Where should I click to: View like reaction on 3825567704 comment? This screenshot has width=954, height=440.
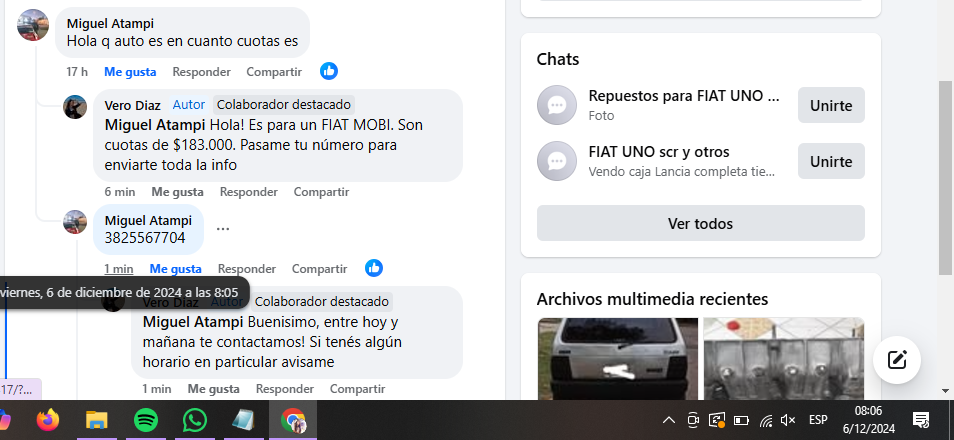(374, 268)
